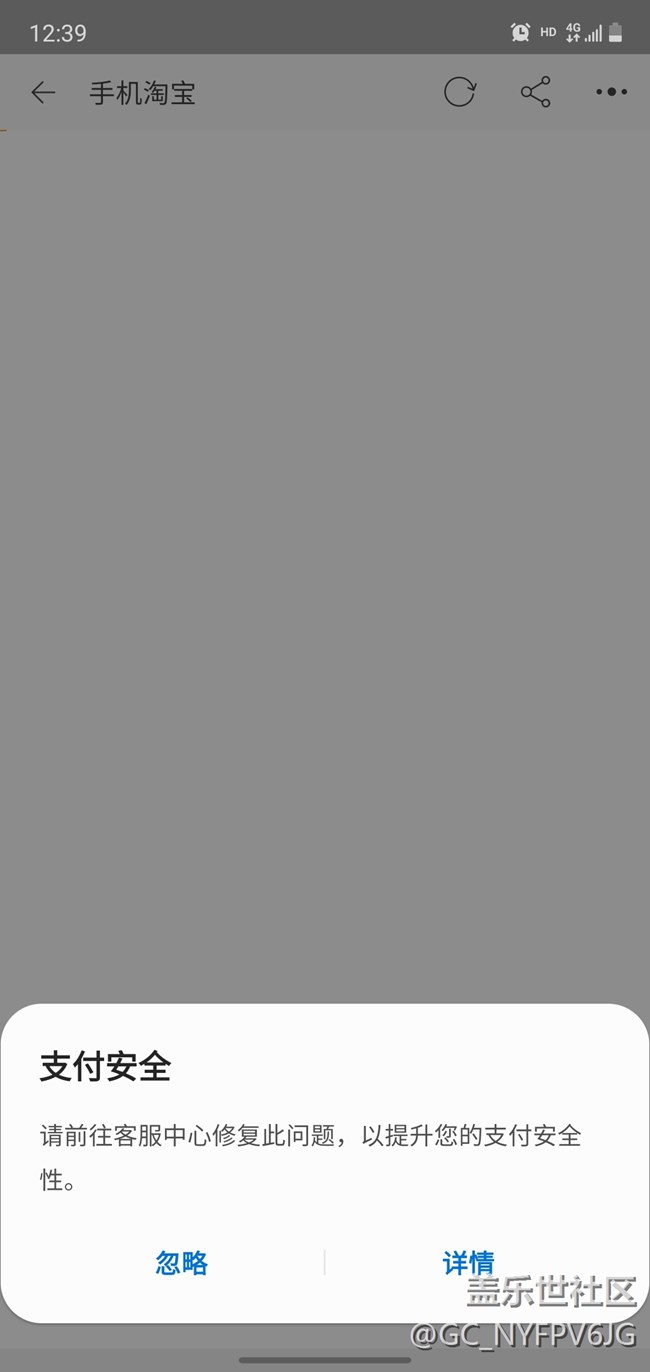650x1372 pixels.
Task: Open 详情 for payment security details
Action: (468, 1263)
